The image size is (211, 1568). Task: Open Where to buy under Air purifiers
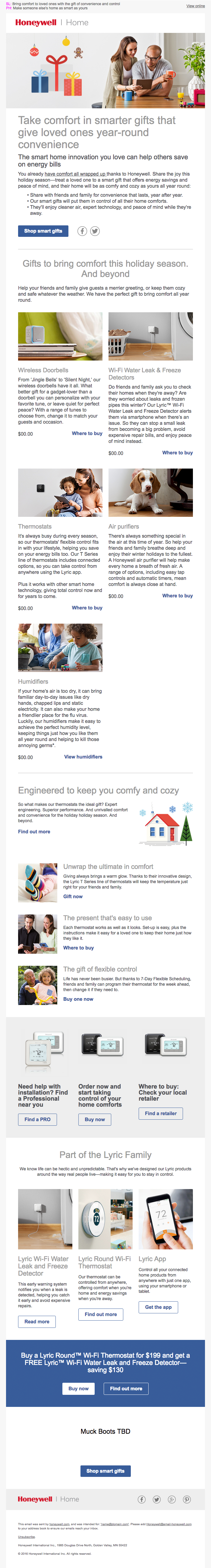tap(177, 595)
